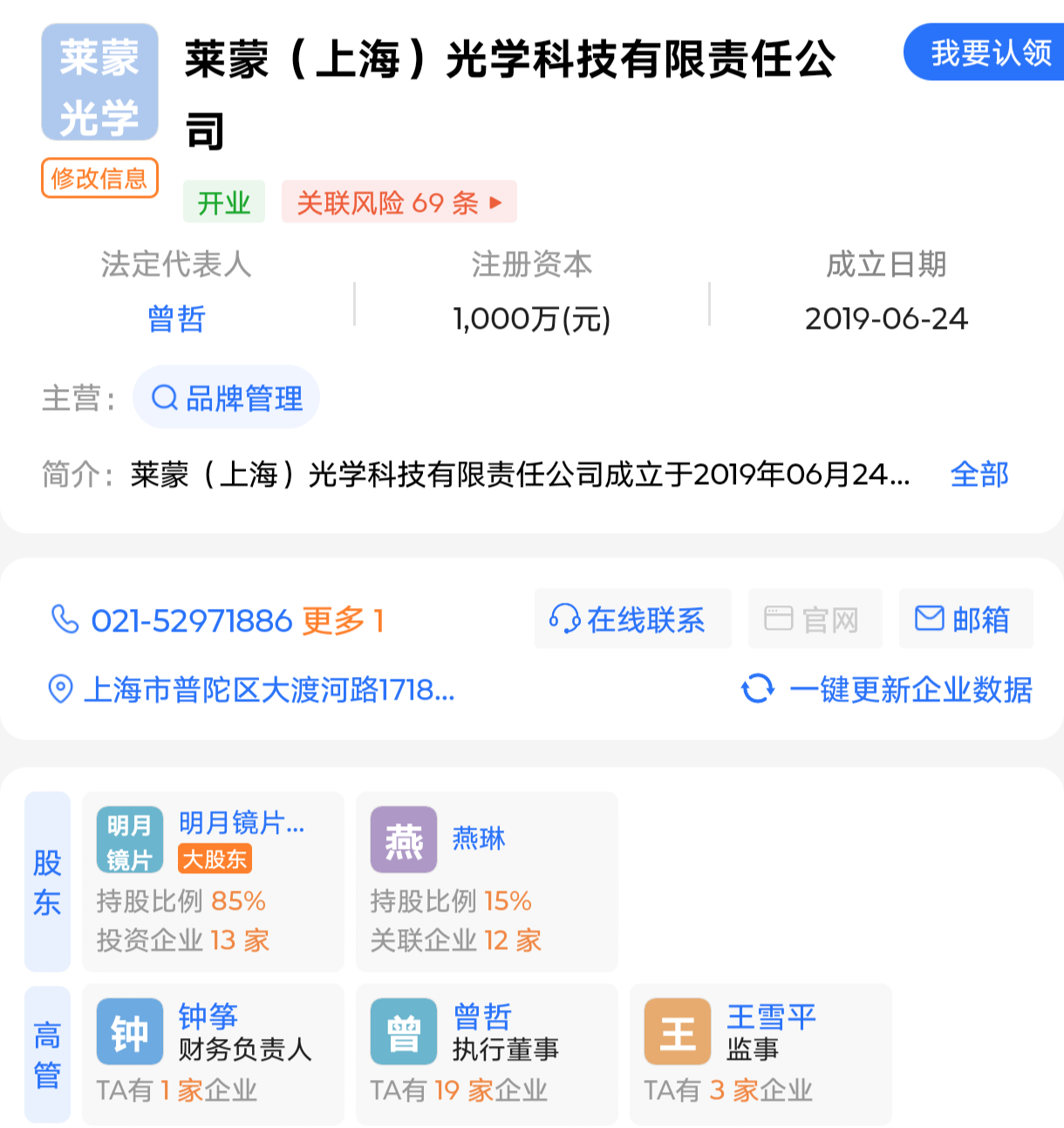The width and height of the screenshot is (1064, 1128).
Task: Click the 品牌管理 search tag
Action: pyautogui.click(x=226, y=396)
